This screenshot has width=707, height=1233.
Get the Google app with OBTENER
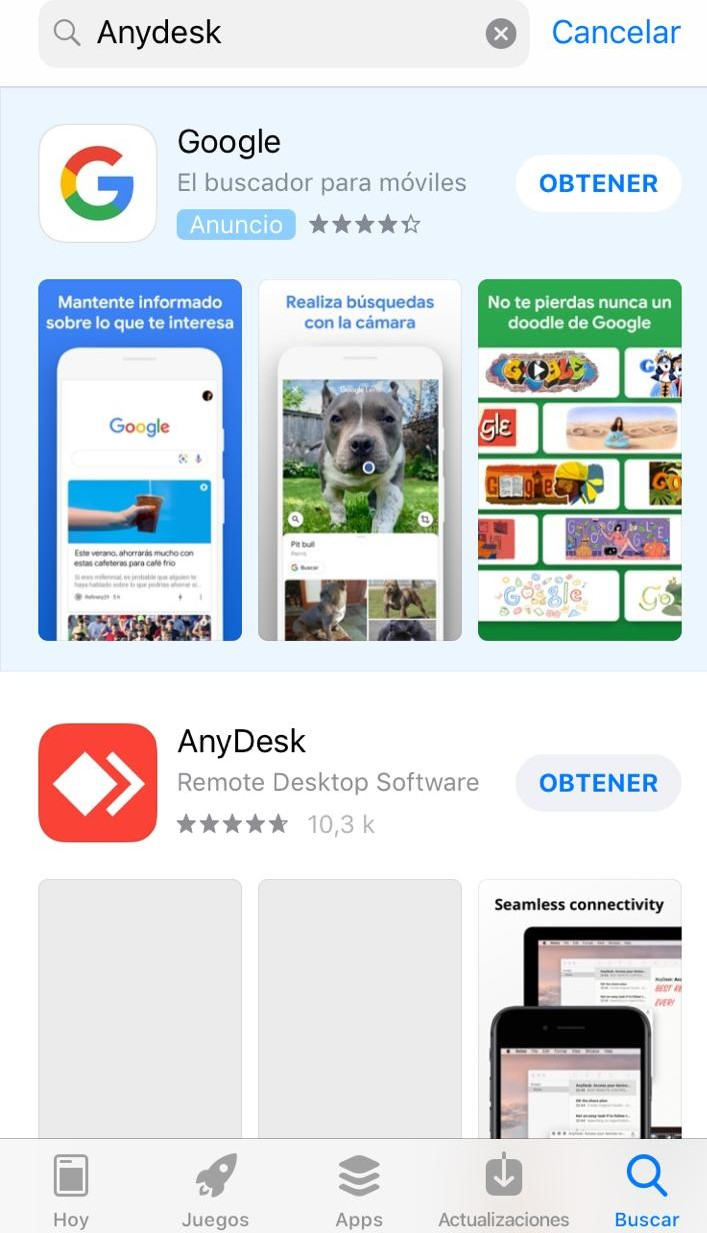(598, 184)
